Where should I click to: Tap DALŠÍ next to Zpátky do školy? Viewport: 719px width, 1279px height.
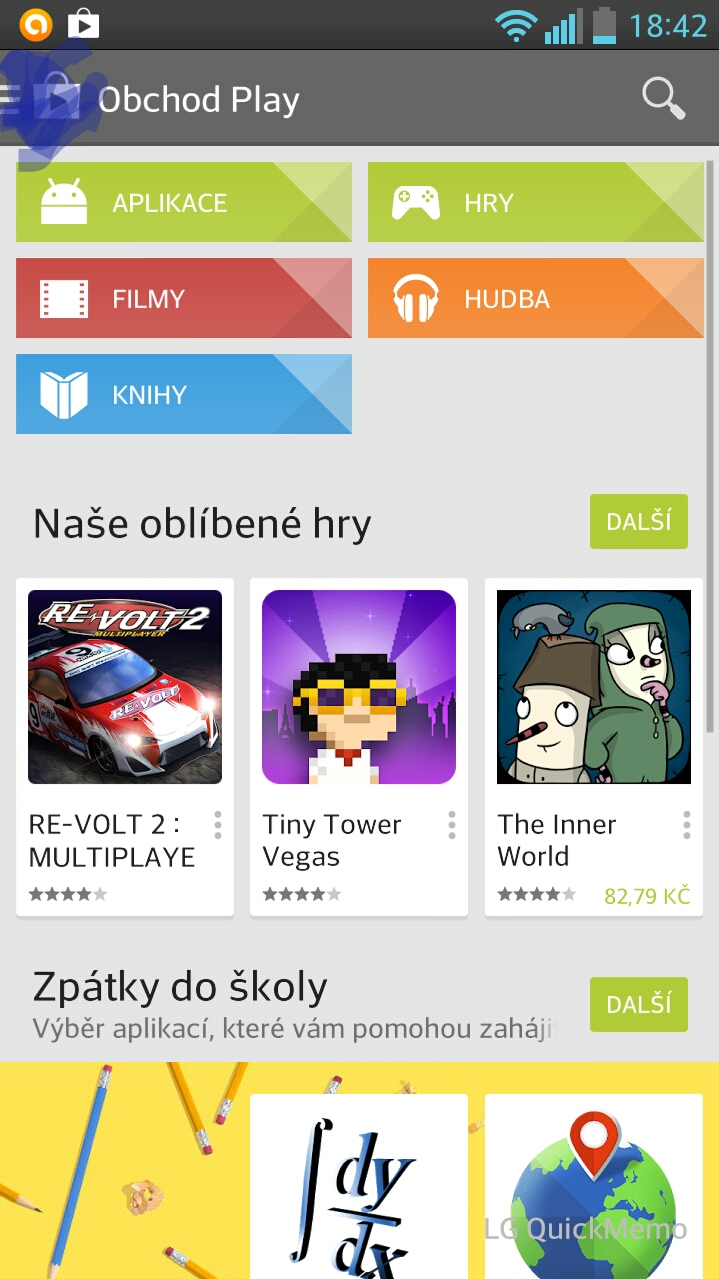point(638,1004)
